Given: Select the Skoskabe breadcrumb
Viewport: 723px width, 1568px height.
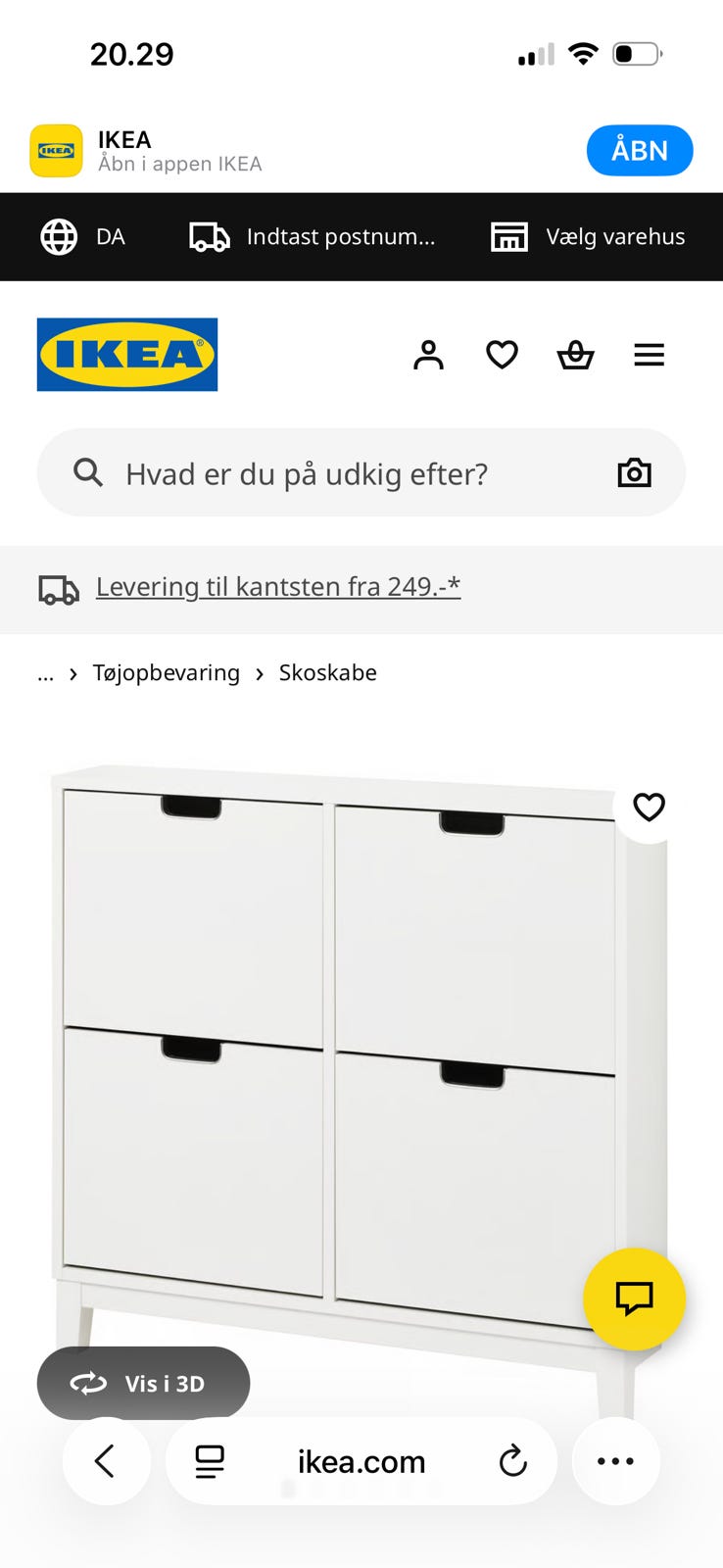Looking at the screenshot, I should 328,672.
